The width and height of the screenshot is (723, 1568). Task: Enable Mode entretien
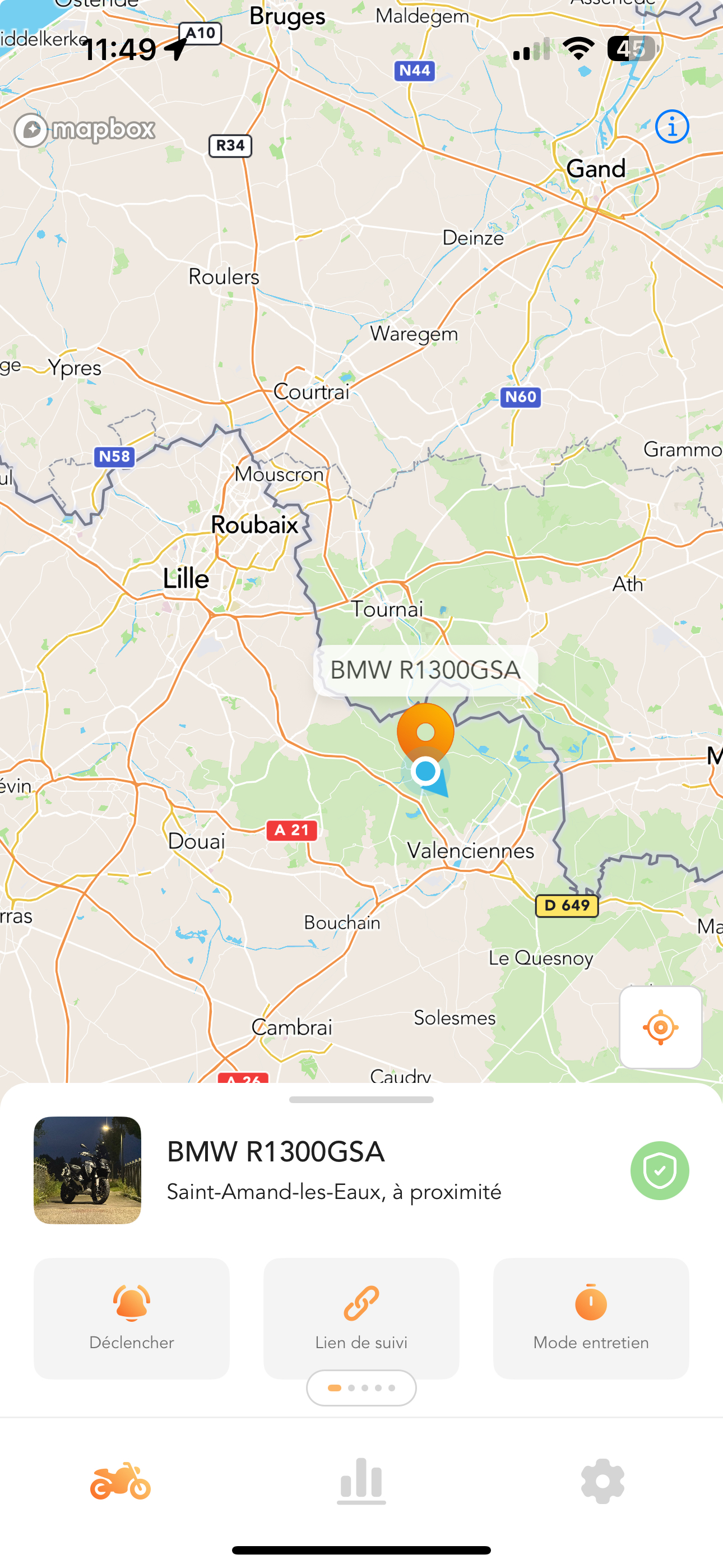pyautogui.click(x=591, y=1318)
